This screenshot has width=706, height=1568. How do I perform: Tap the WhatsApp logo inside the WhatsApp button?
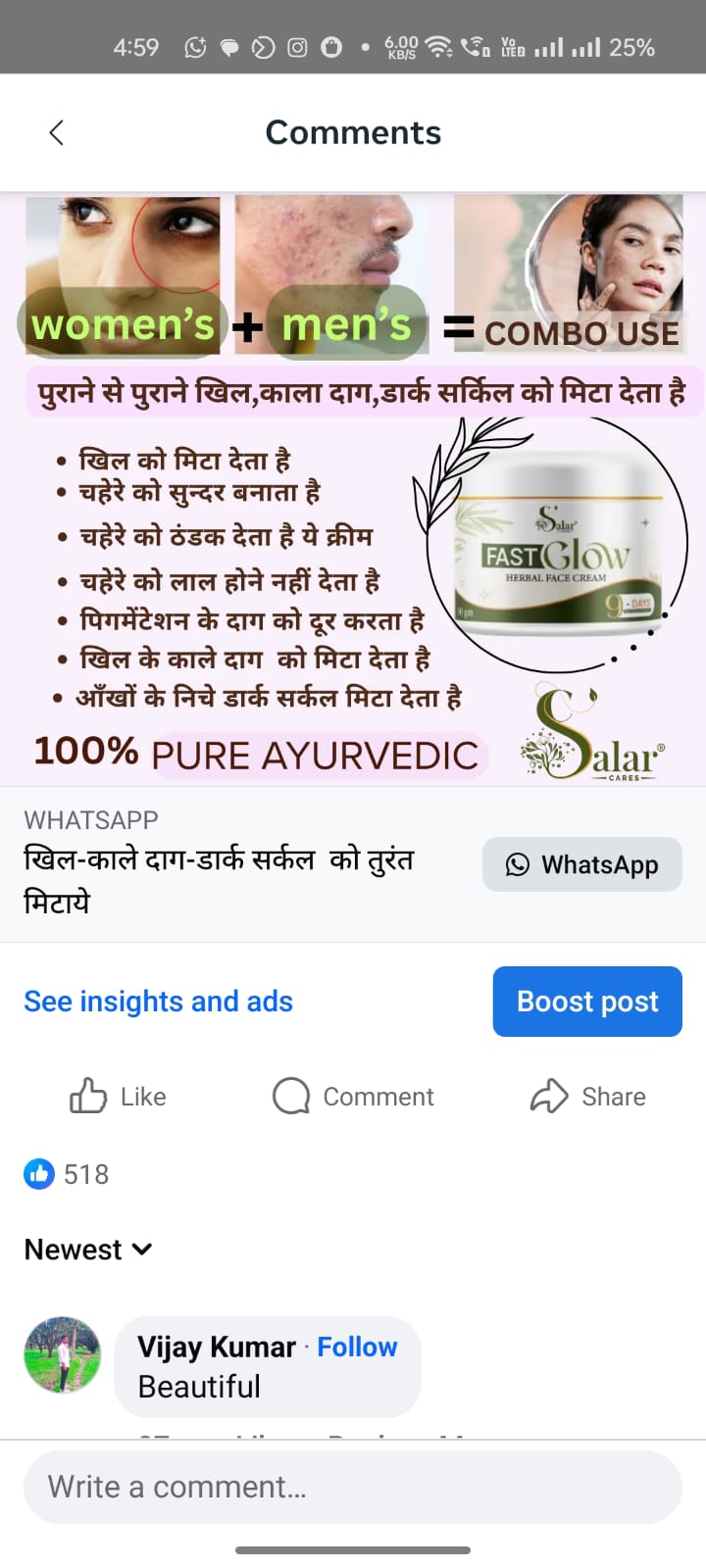tap(518, 864)
